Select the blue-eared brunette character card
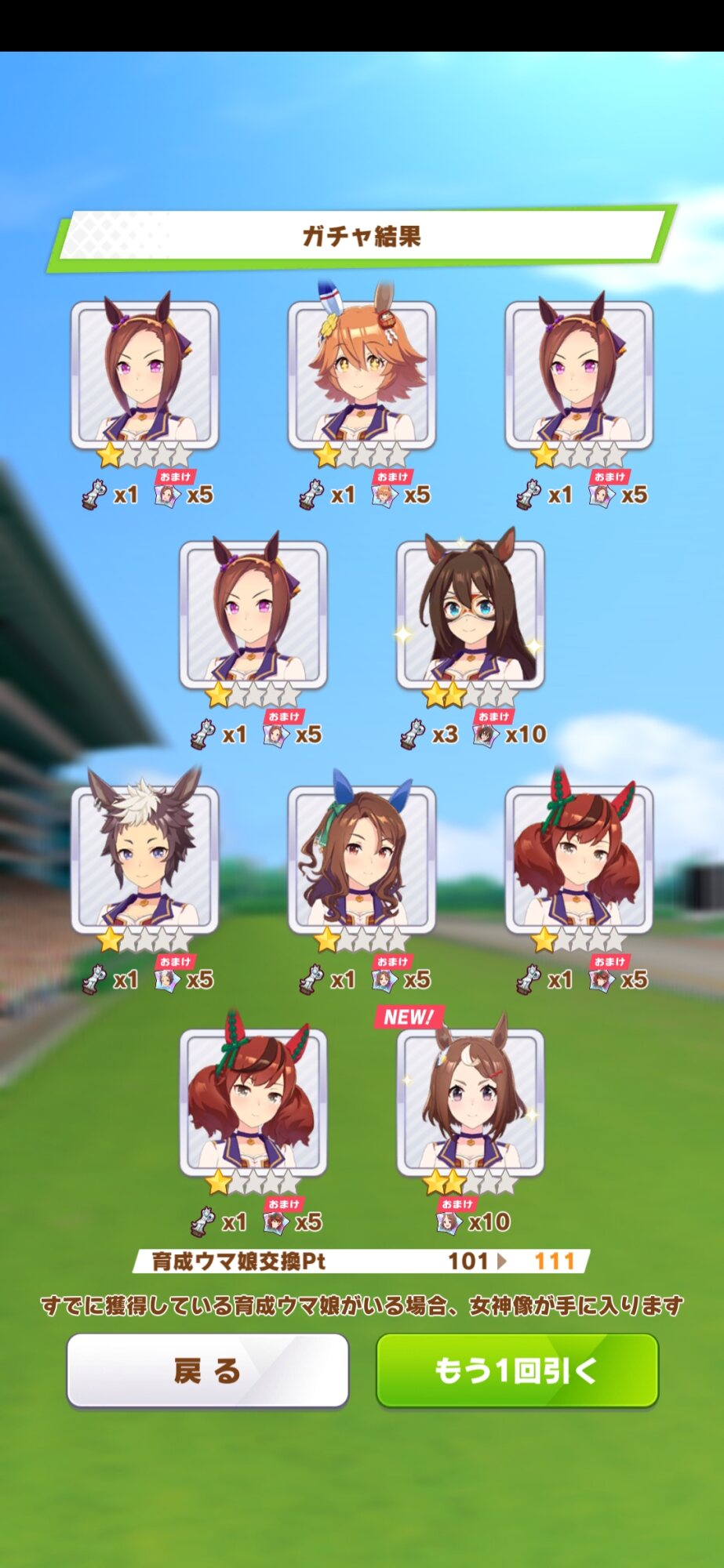 pyautogui.click(x=362, y=861)
